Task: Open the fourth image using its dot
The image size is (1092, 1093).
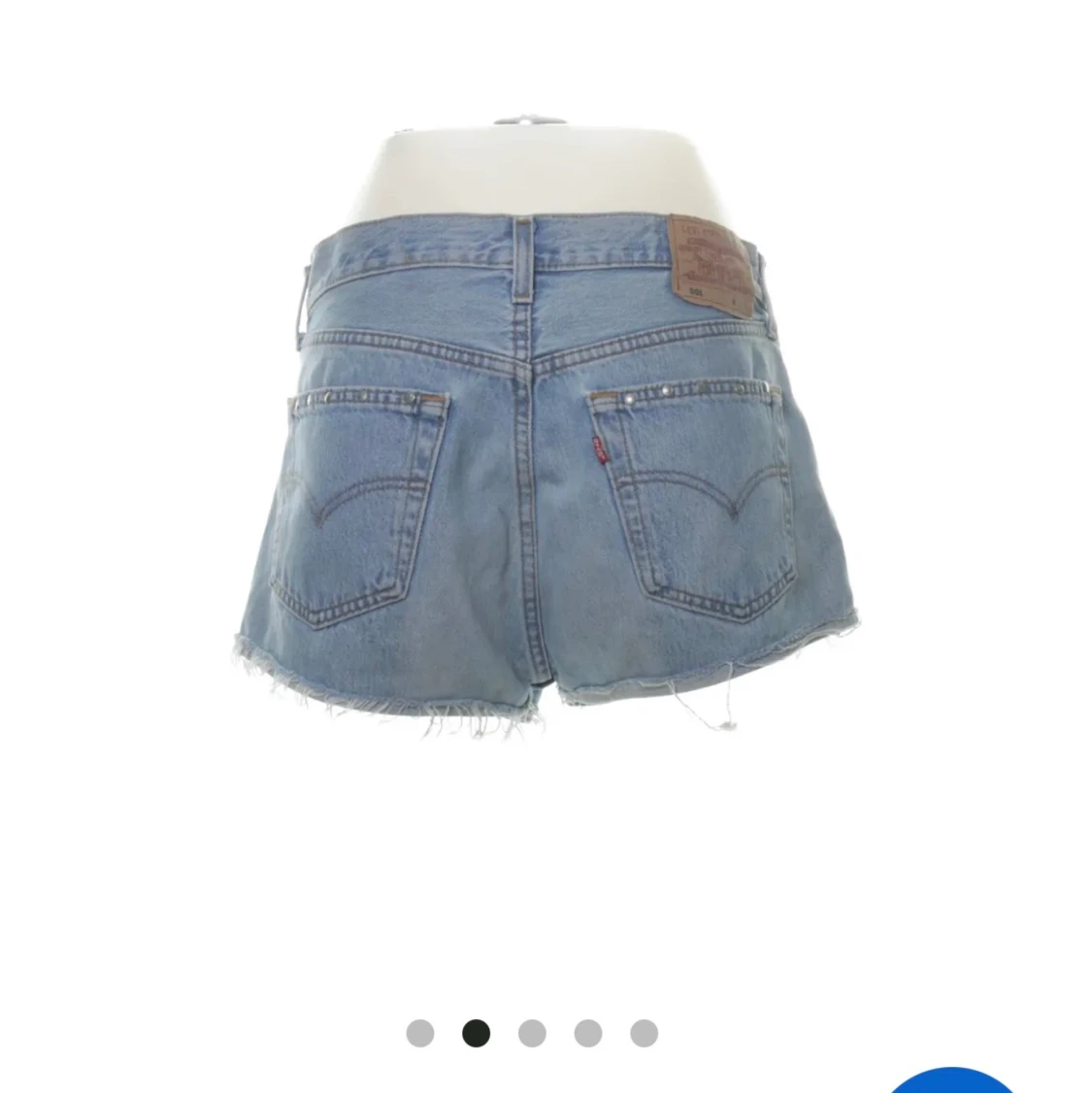Action: coord(587,1034)
